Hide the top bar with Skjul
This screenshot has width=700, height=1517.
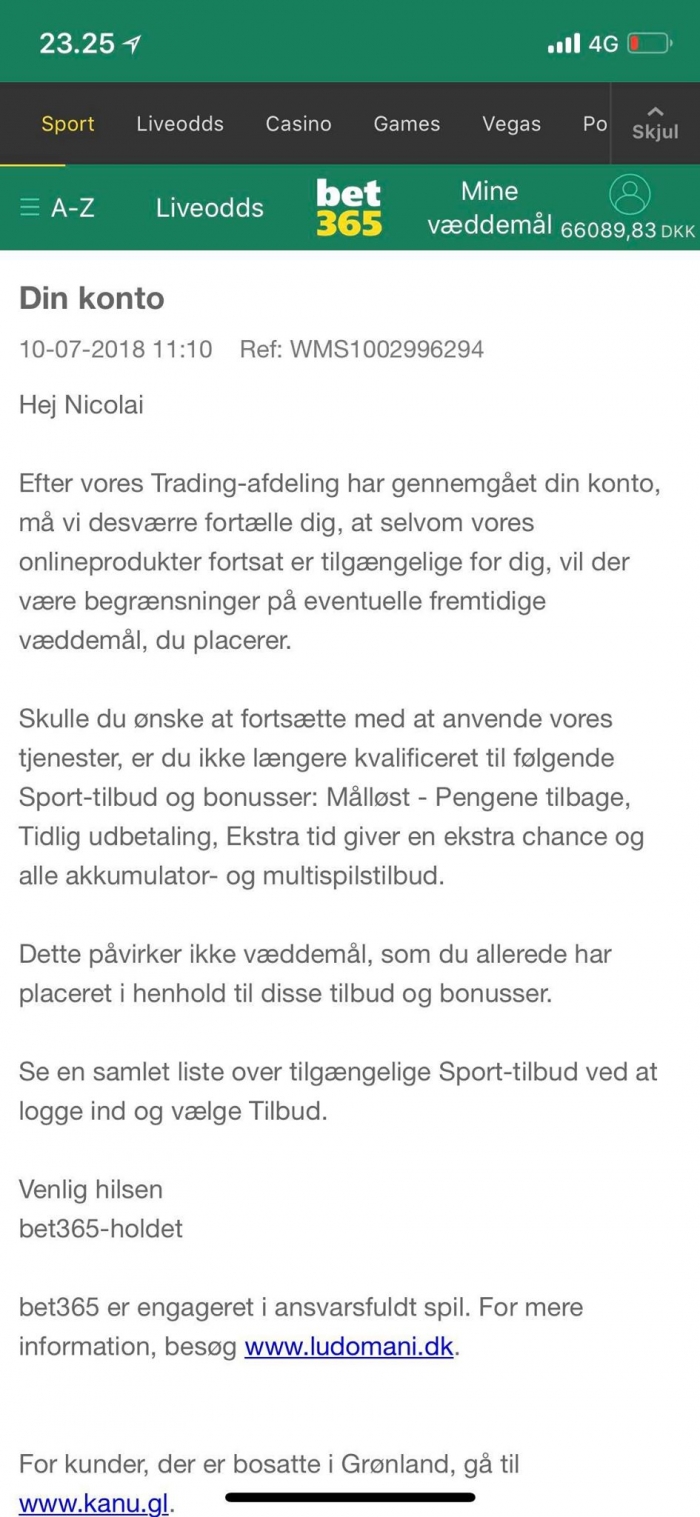655,124
